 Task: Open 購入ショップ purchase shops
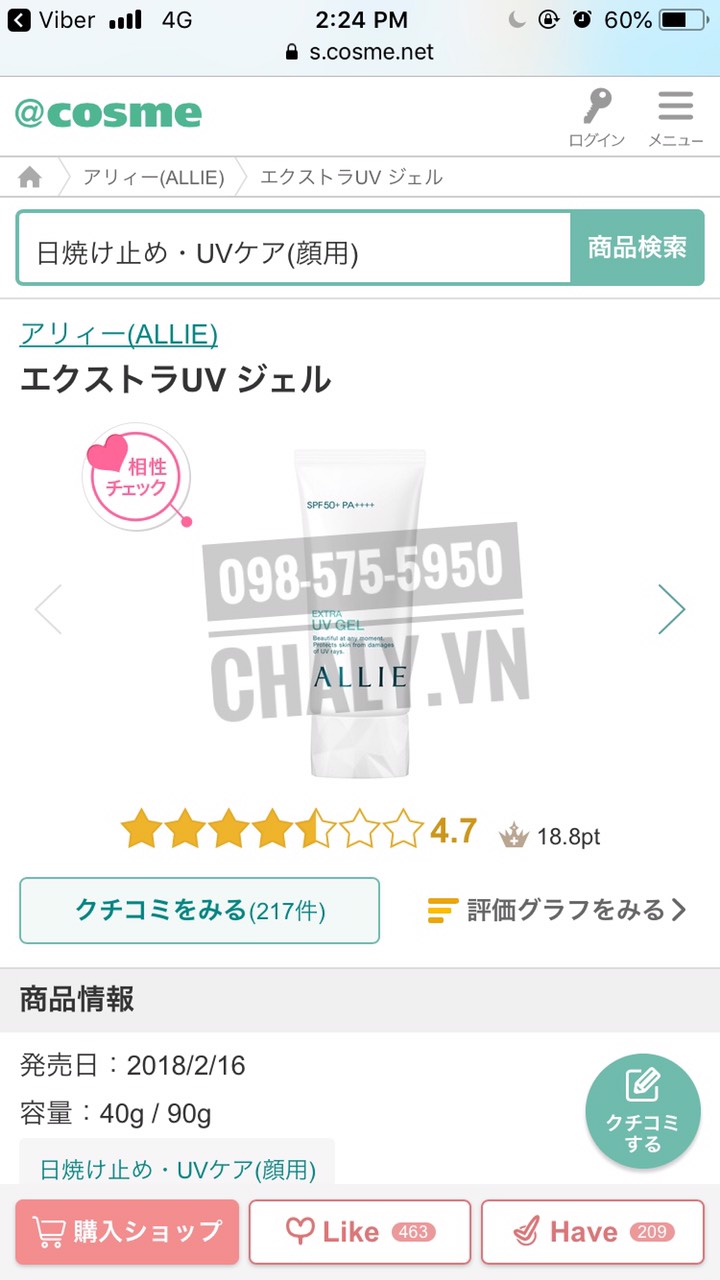point(127,1231)
